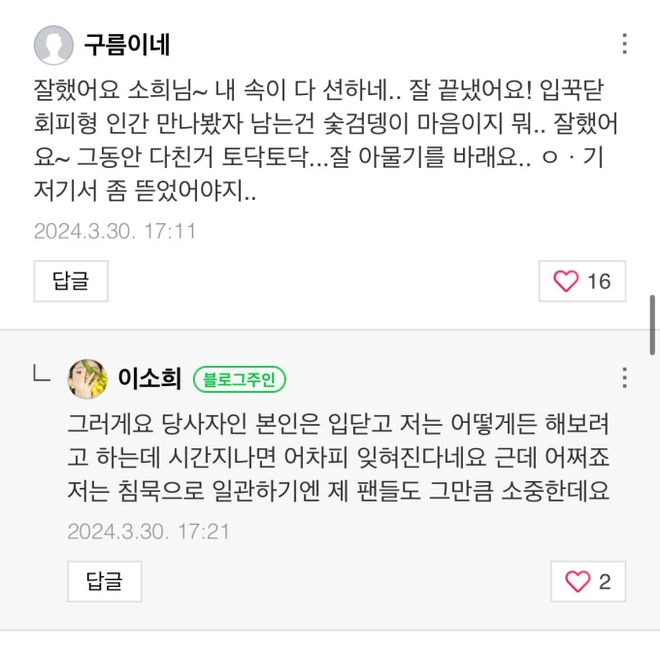The width and height of the screenshot is (660, 649).
Task: View 이소희's profile picture
Action: tap(88, 379)
